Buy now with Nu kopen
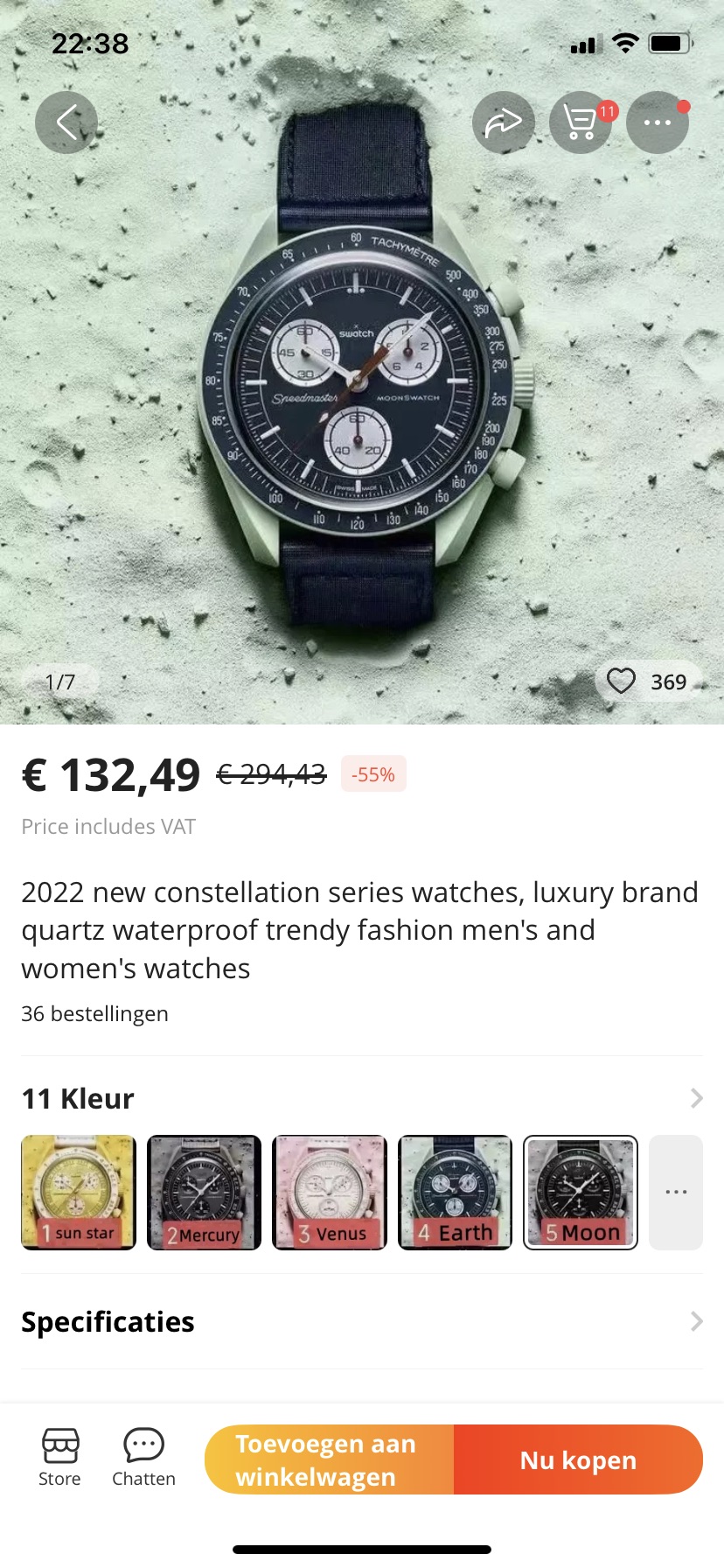Screen dimensions: 724x1568 point(579,1459)
